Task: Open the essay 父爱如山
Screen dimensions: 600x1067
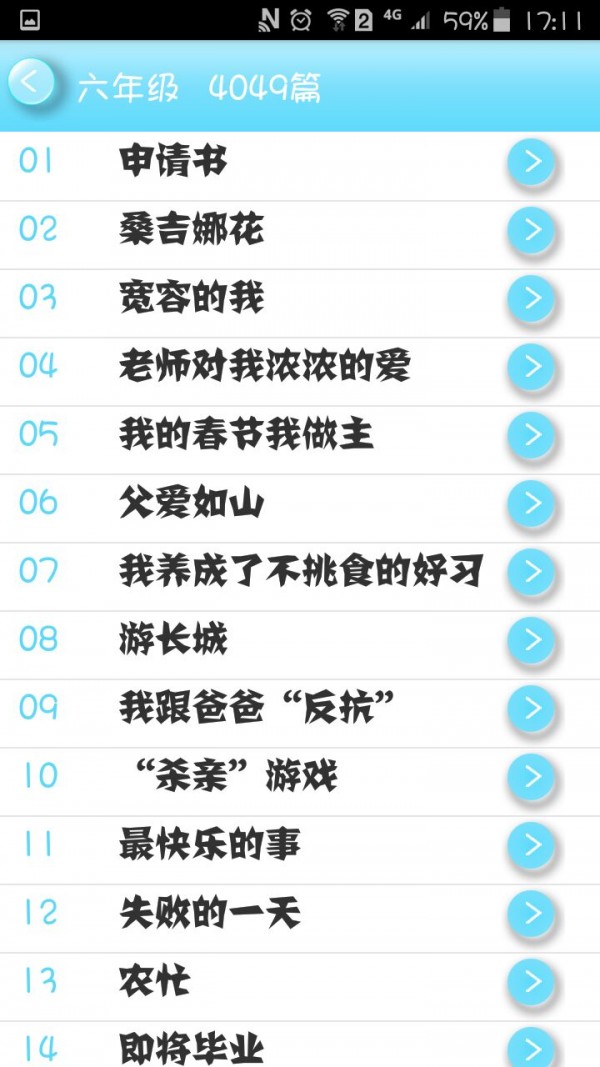Action: point(191,503)
